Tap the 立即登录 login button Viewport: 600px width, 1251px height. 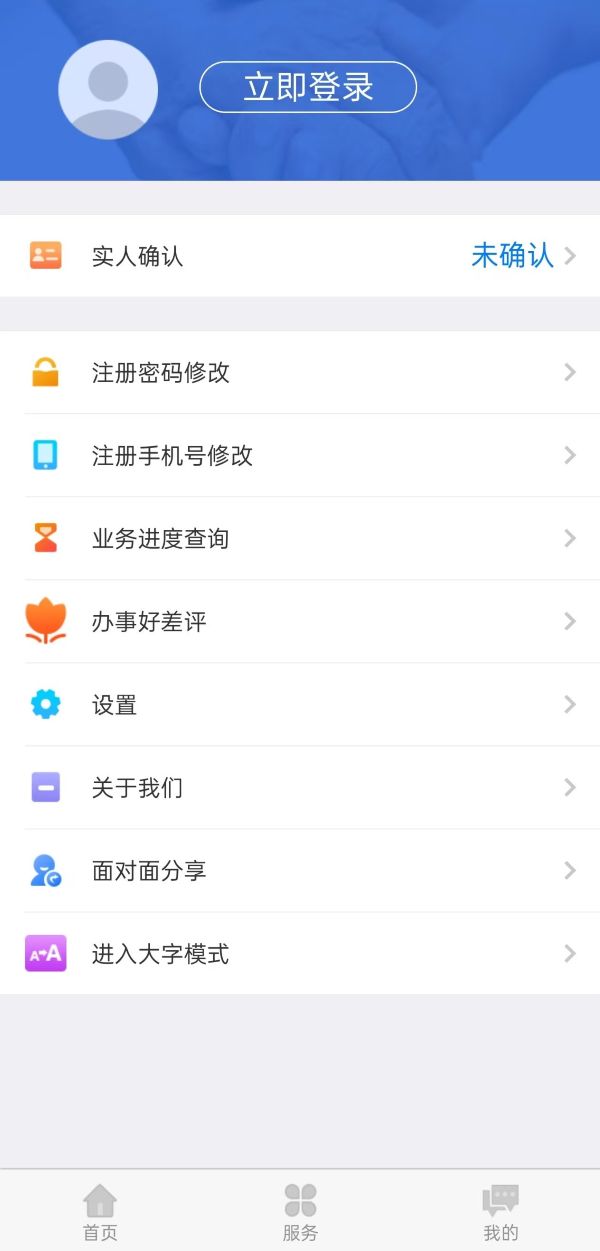pyautogui.click(x=308, y=87)
